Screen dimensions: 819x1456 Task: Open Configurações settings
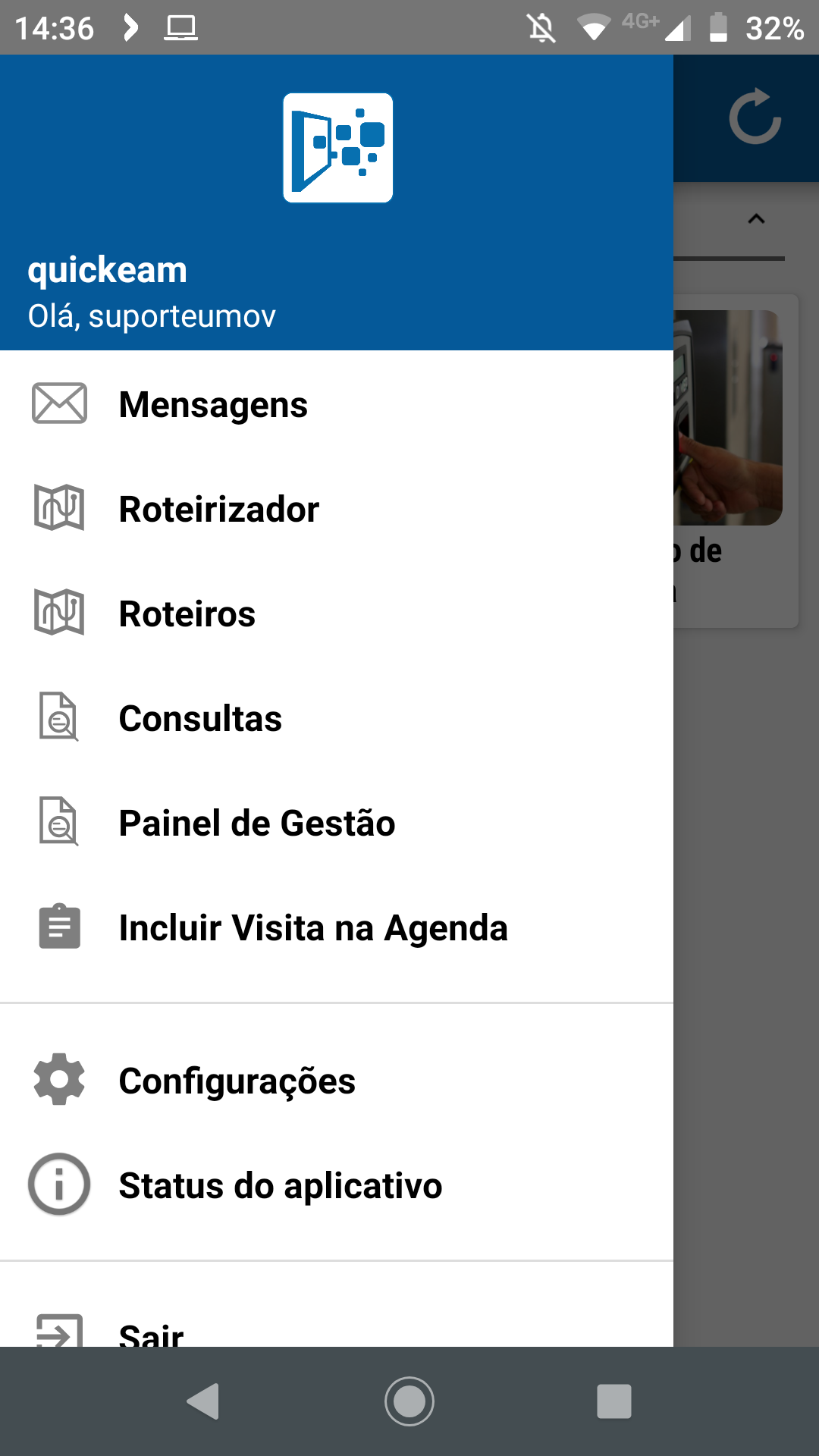pyautogui.click(x=337, y=1081)
